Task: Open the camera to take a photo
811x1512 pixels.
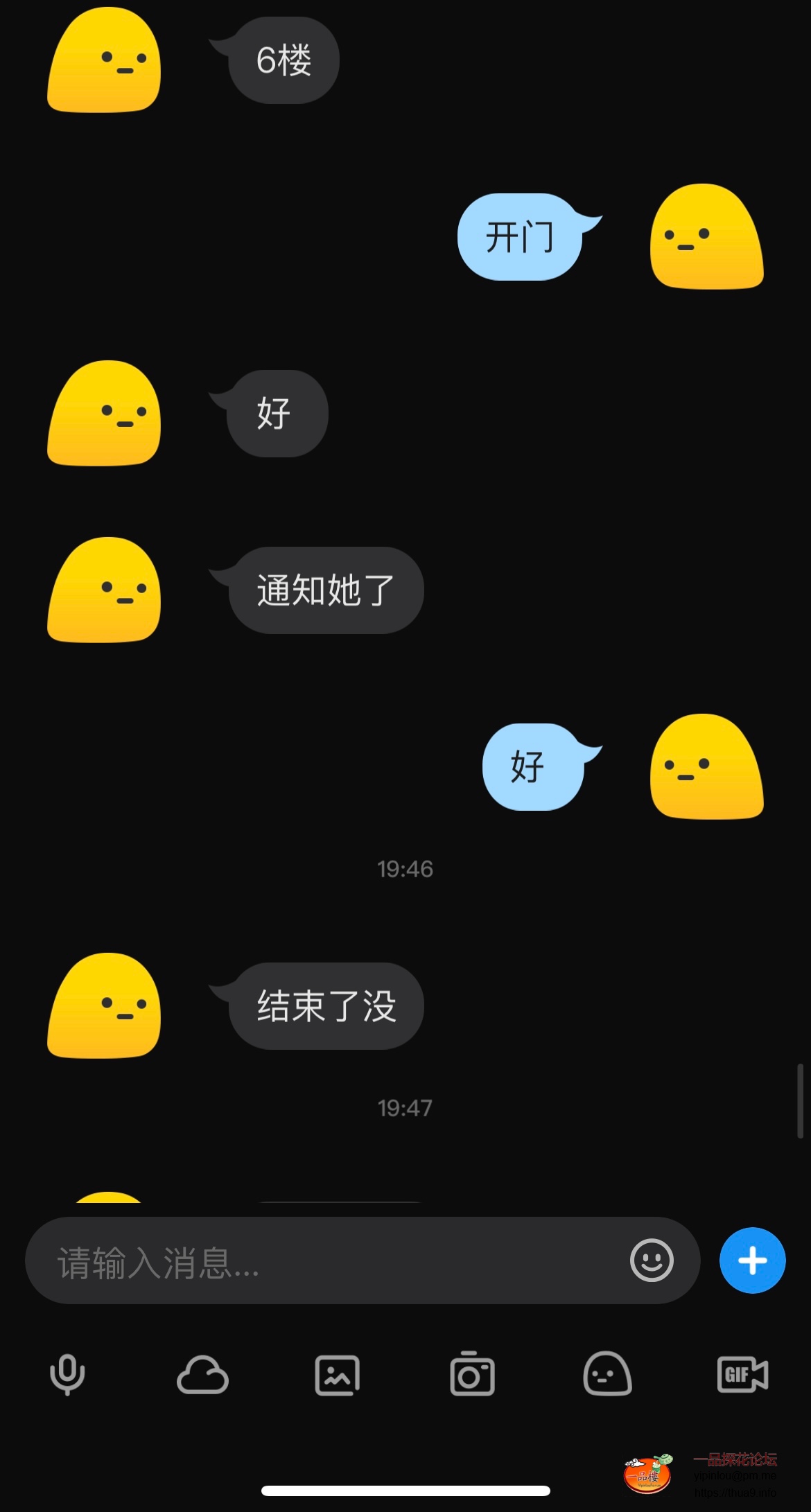Action: [x=472, y=1375]
